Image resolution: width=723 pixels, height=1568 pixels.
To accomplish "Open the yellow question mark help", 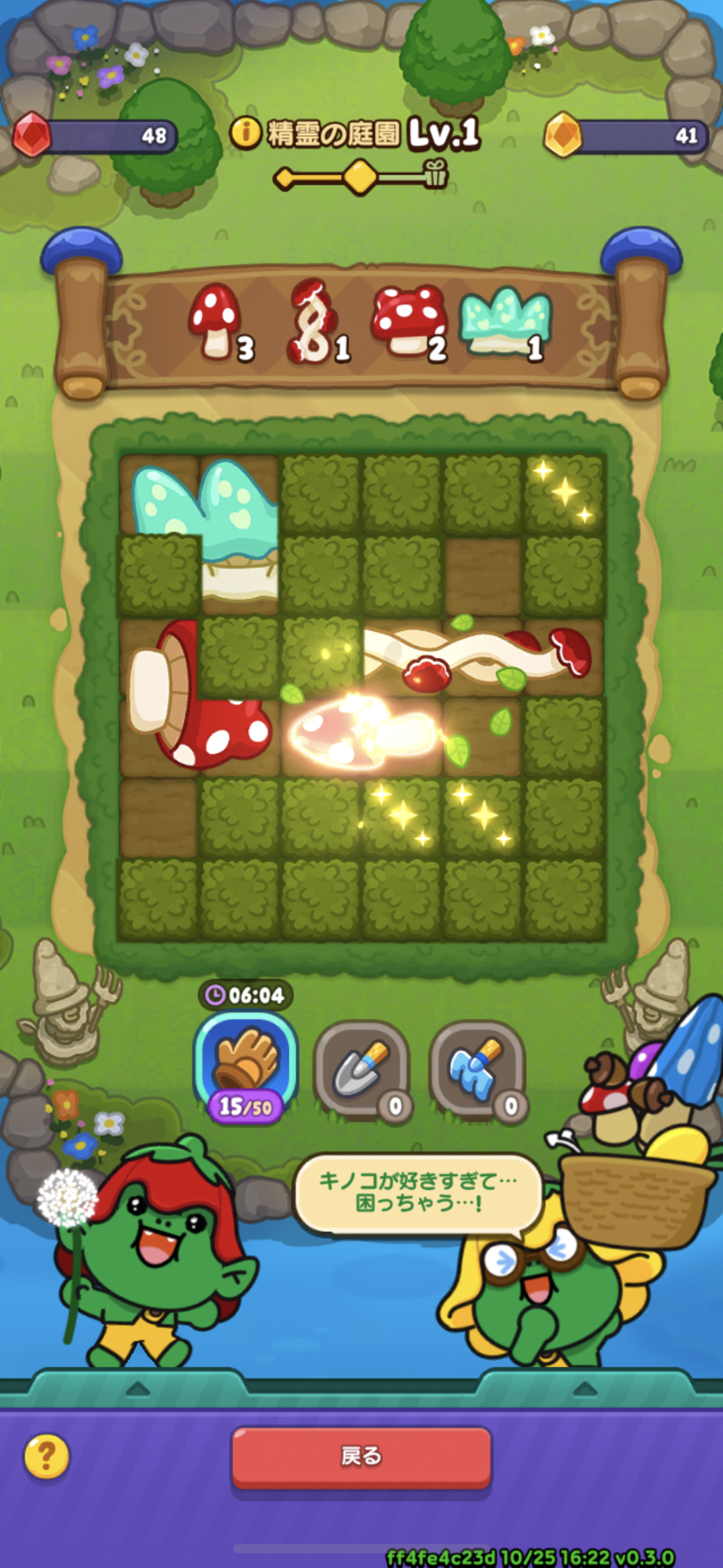I will click(47, 1456).
